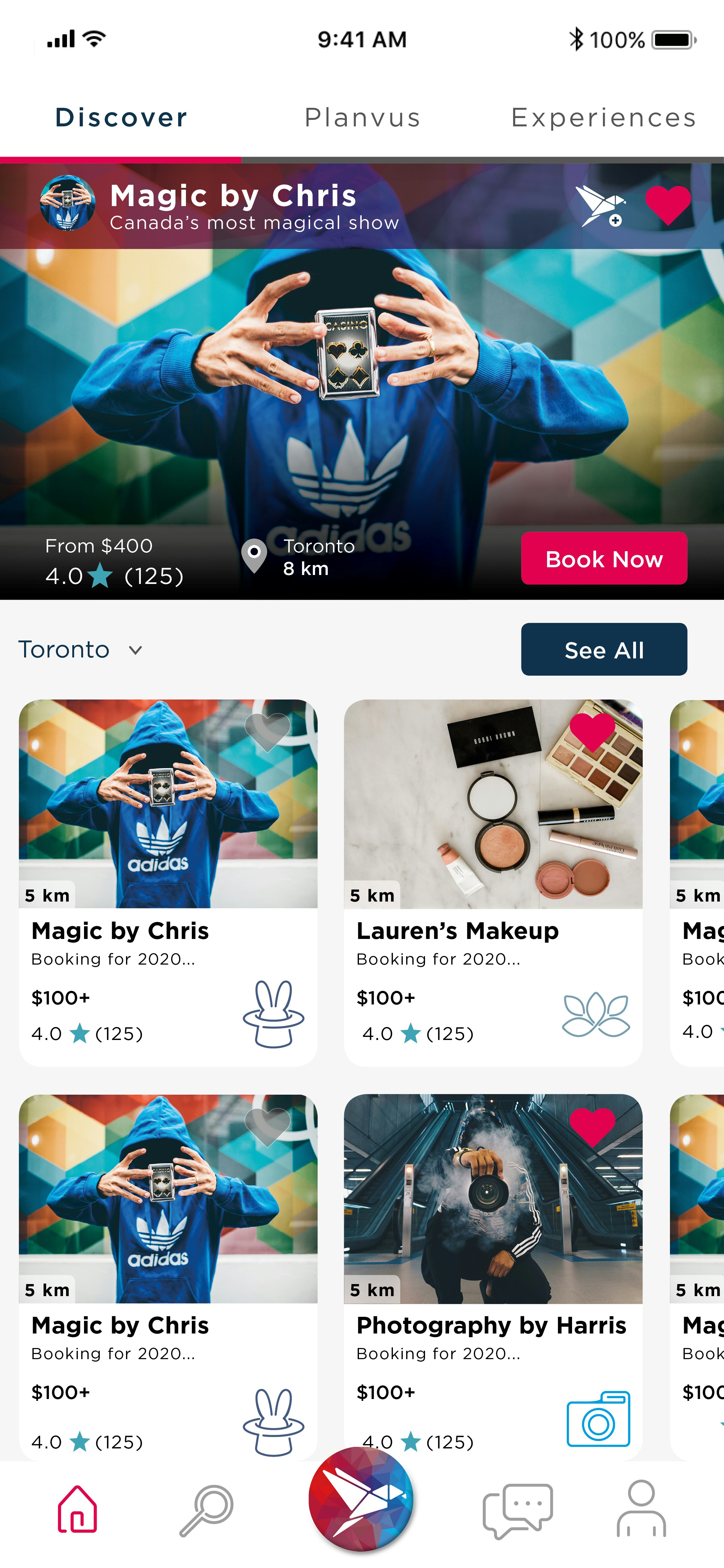Viewport: 724px width, 1568px height.
Task: Switch to the Experiences tab
Action: [604, 117]
